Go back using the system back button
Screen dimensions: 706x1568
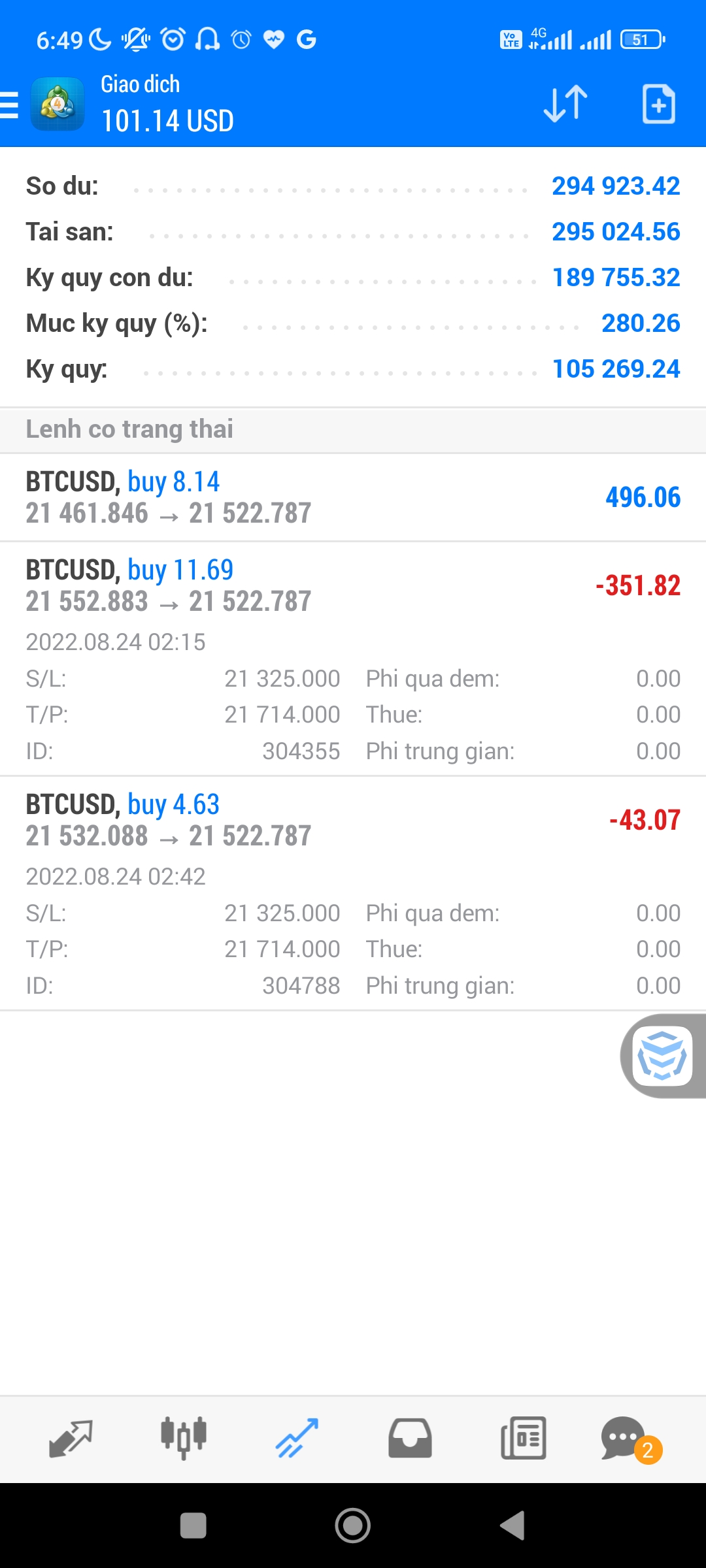pyautogui.click(x=513, y=1526)
